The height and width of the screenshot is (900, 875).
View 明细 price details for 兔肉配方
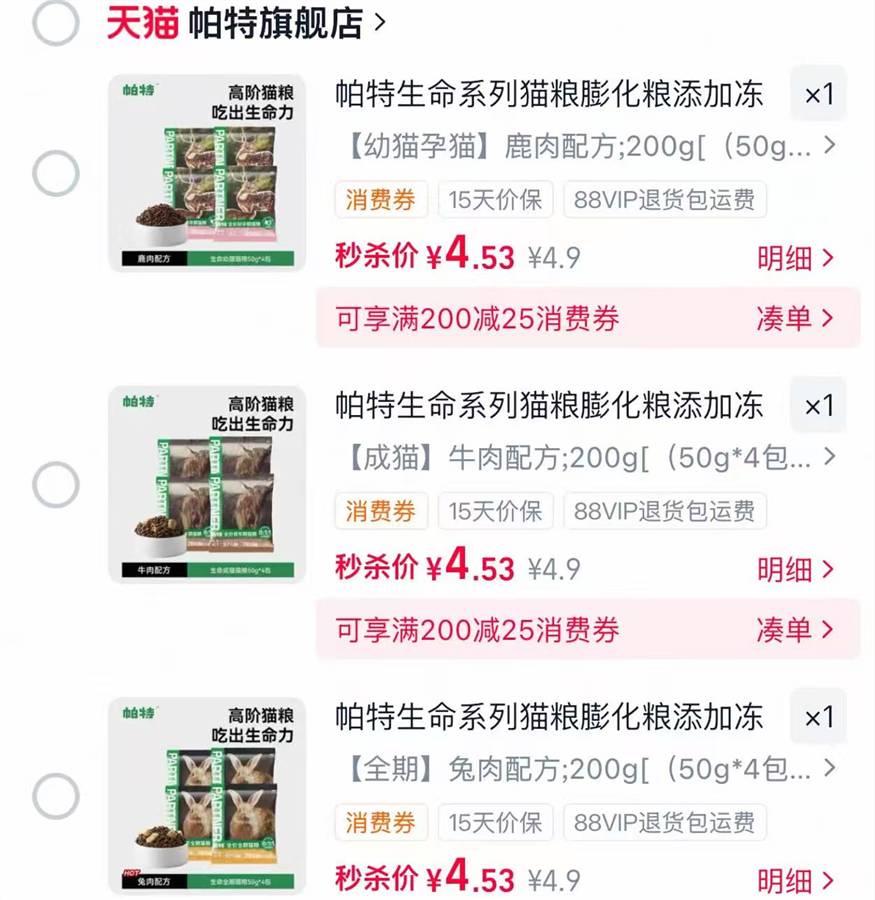pyautogui.click(x=795, y=881)
